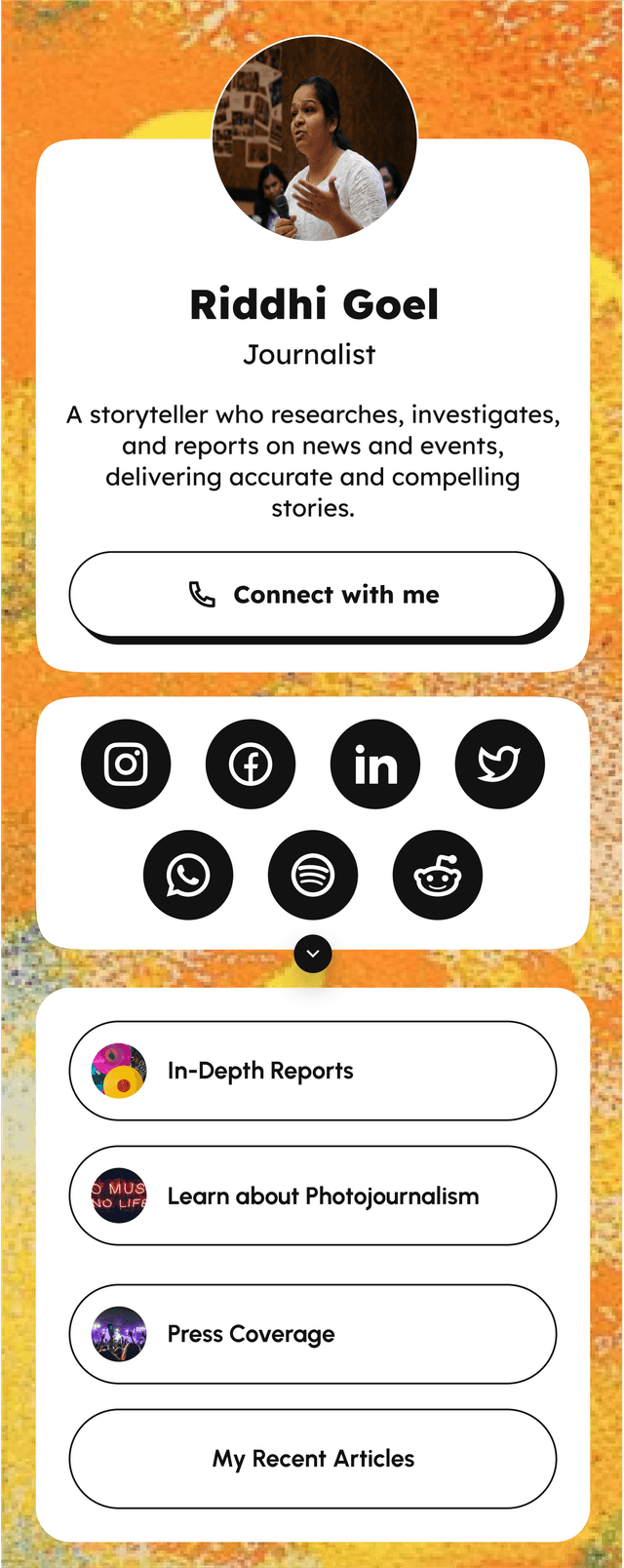Start a WhatsApp chat
Screen dimensions: 624x1568
click(x=188, y=876)
